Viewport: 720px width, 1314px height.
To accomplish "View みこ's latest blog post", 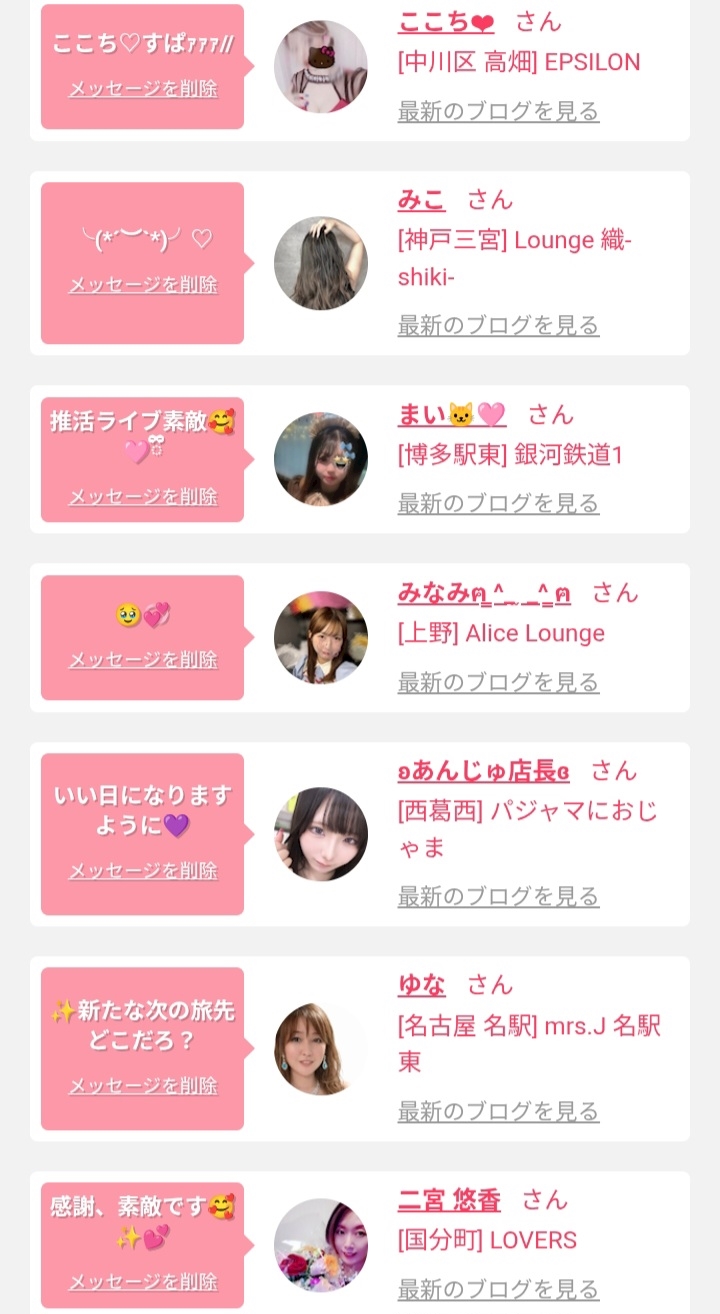I will click(498, 325).
